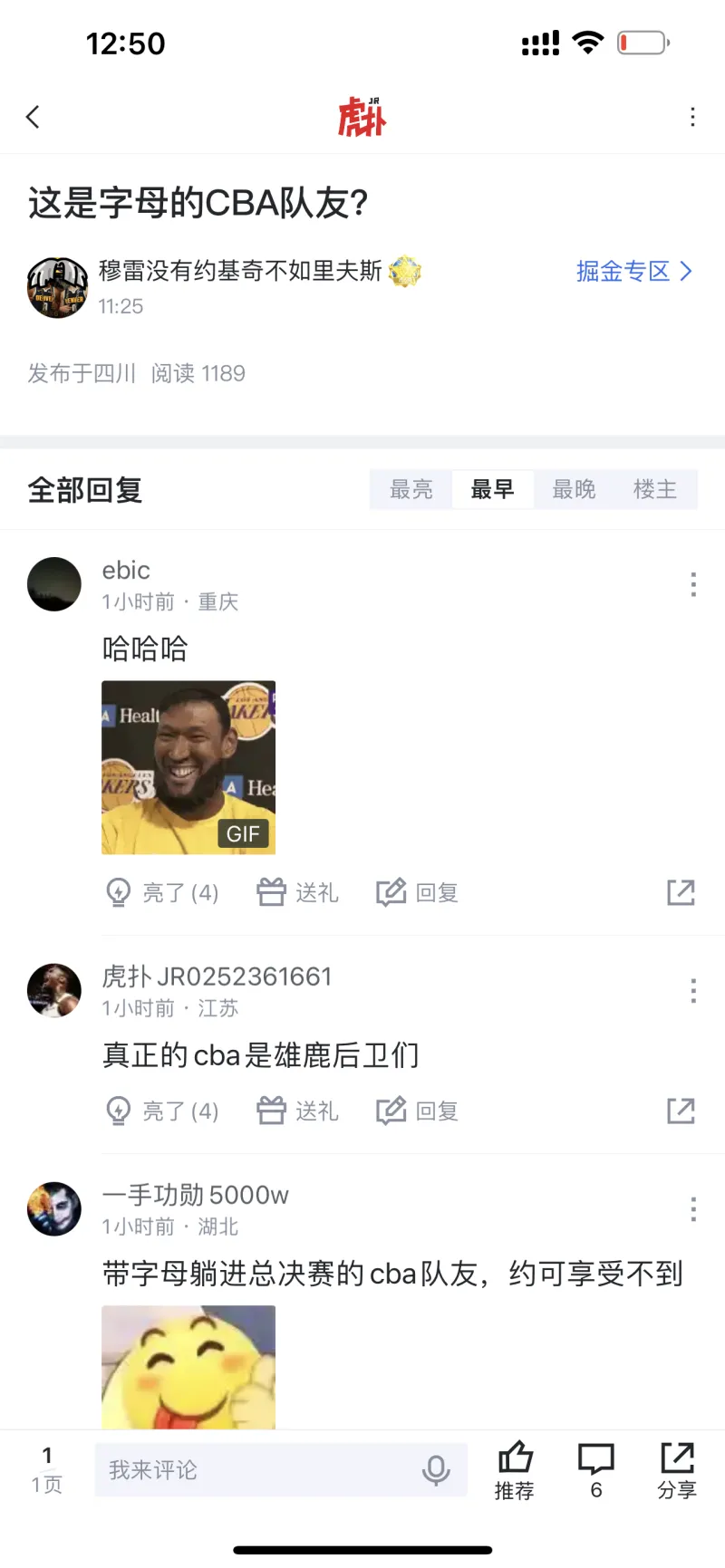Open the post author's avatar profile

point(58,287)
